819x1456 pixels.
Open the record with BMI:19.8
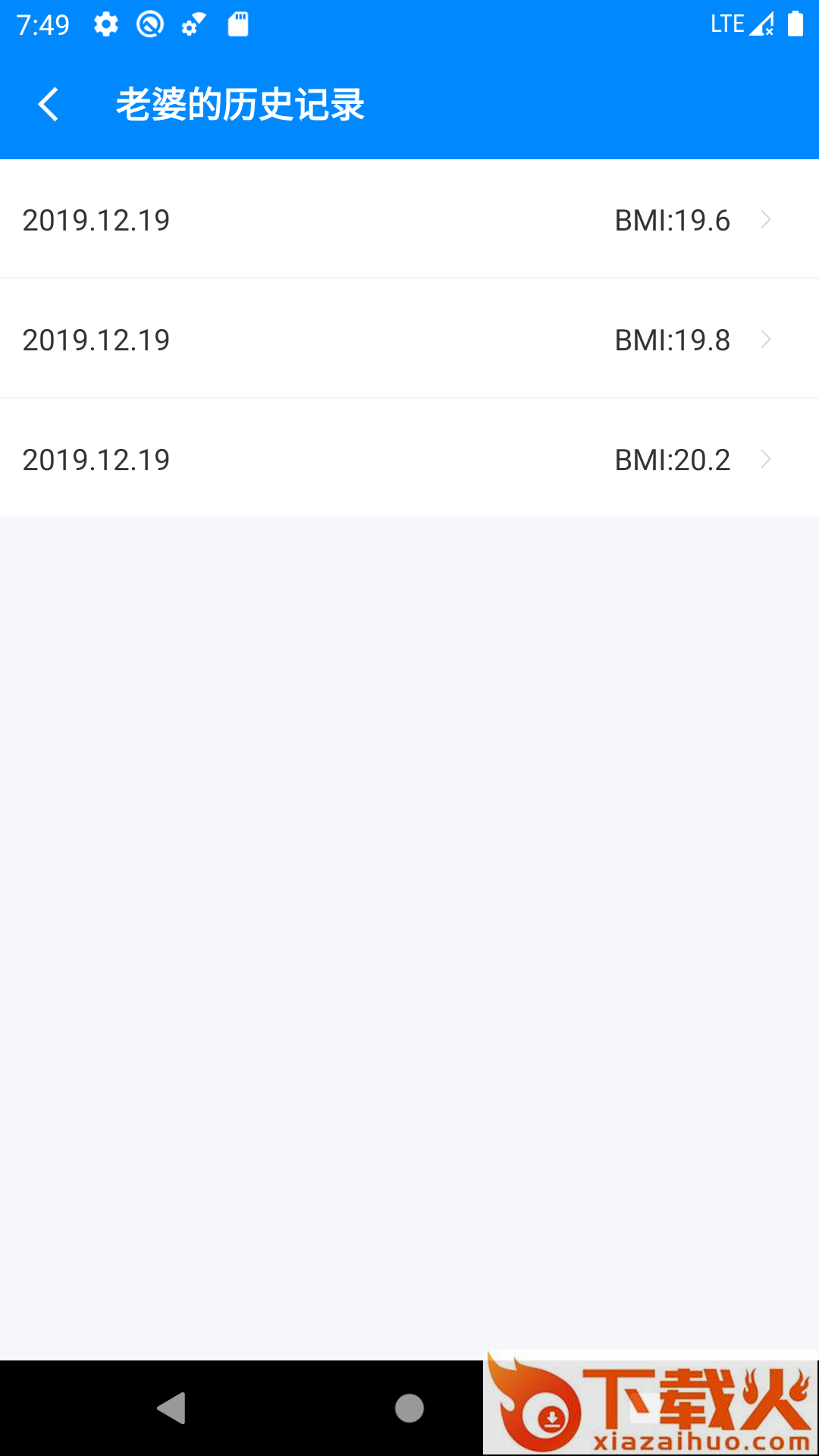[409, 339]
